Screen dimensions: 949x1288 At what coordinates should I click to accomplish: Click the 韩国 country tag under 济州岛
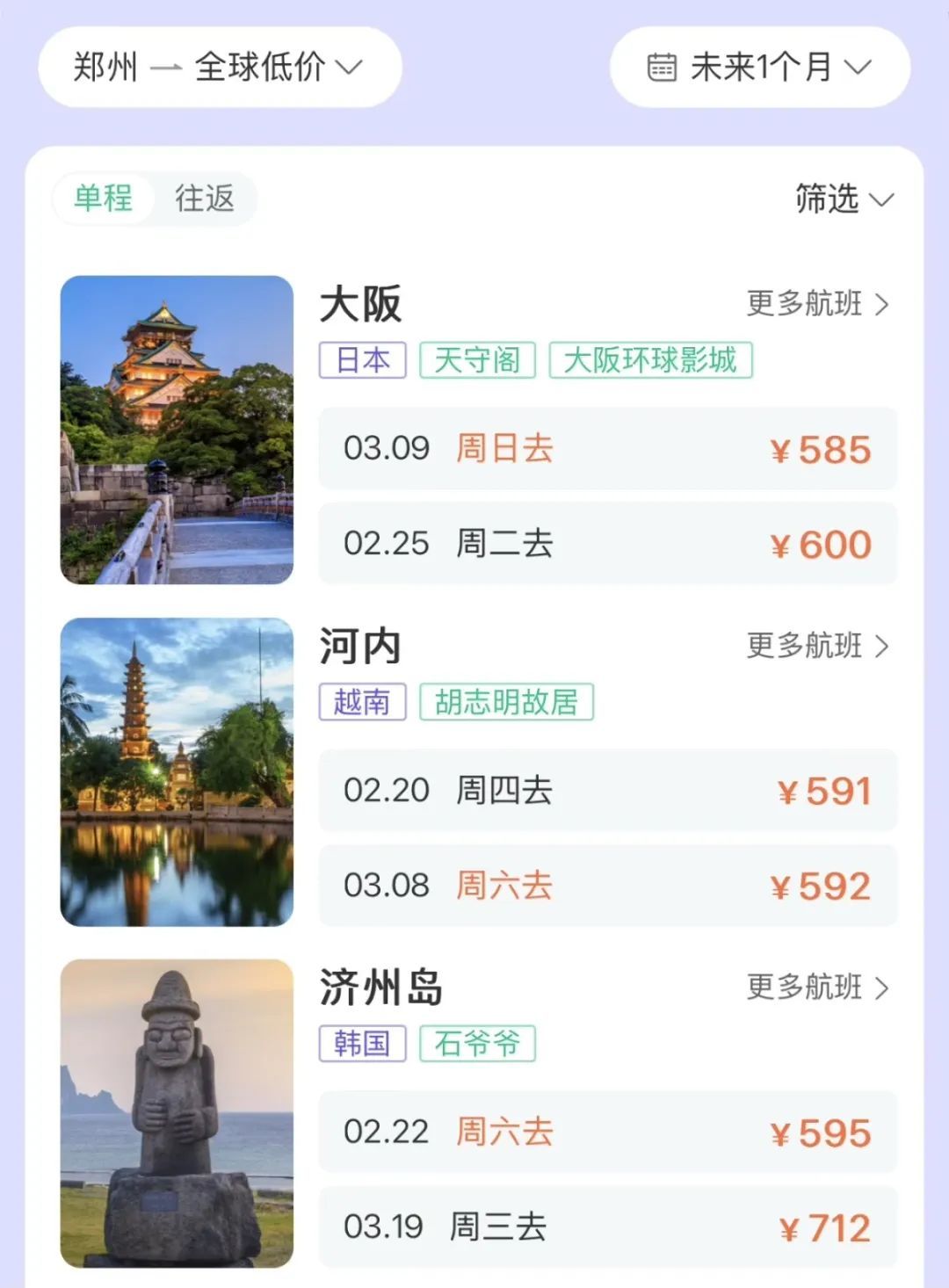[362, 1044]
